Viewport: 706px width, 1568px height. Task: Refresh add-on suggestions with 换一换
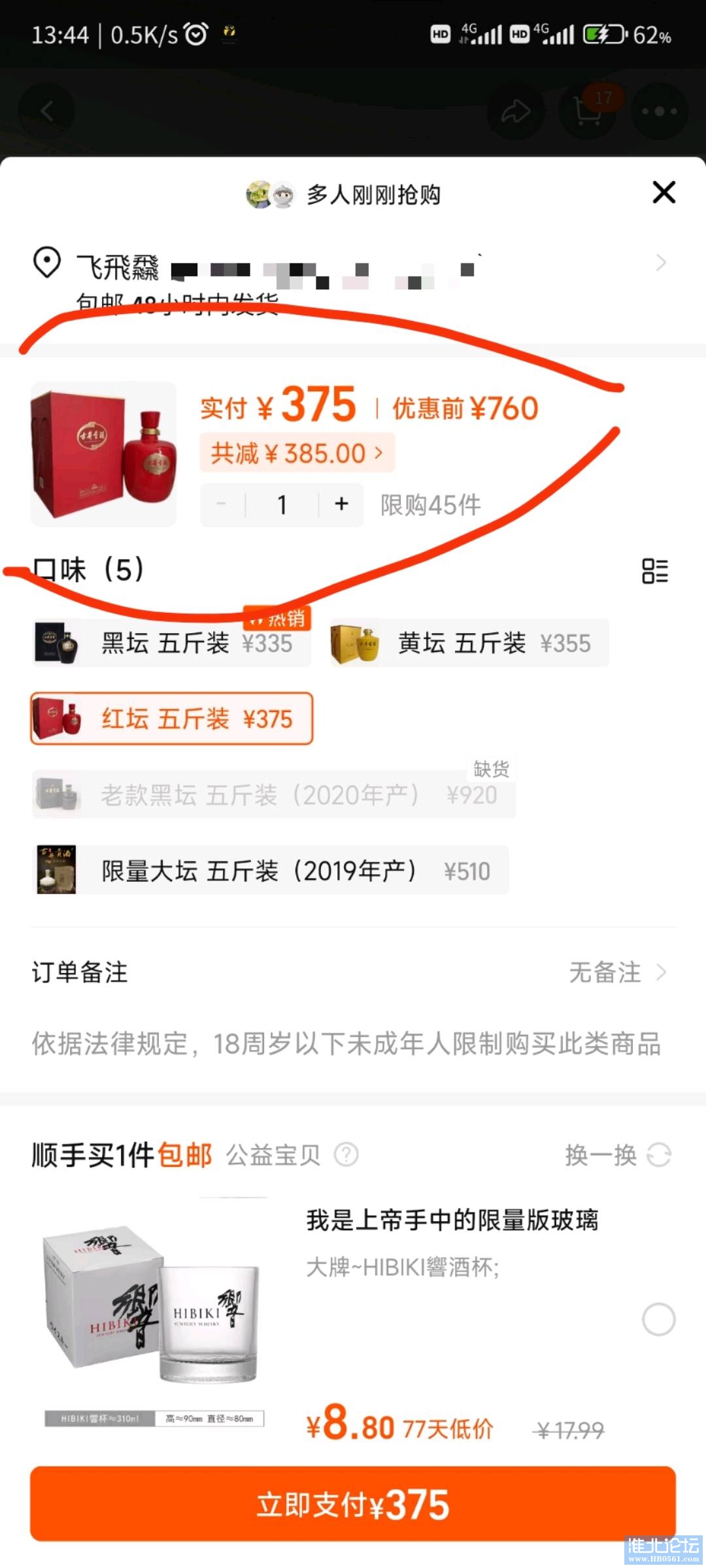pos(618,1155)
